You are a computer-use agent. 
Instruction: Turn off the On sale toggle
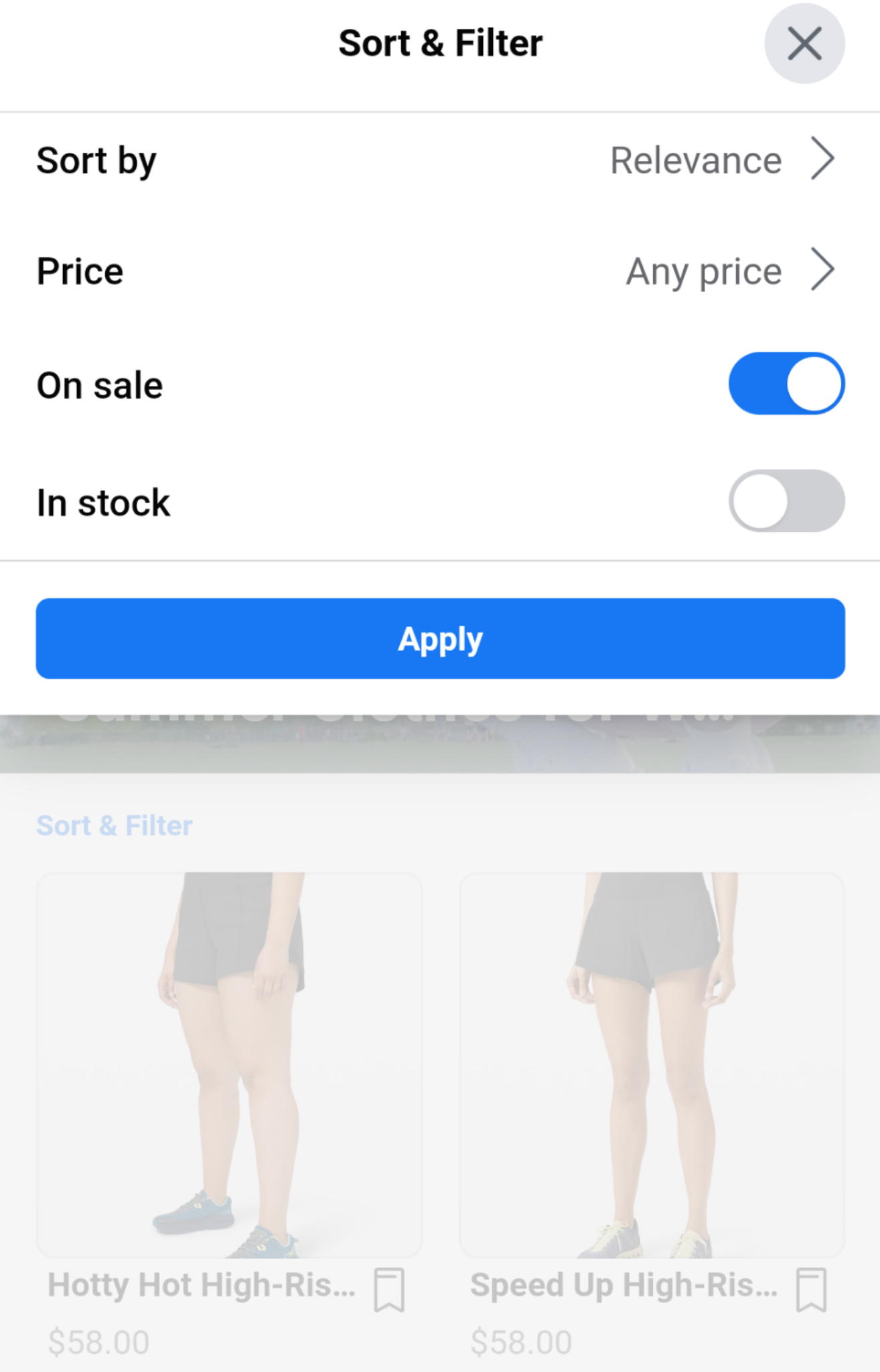[786, 384]
